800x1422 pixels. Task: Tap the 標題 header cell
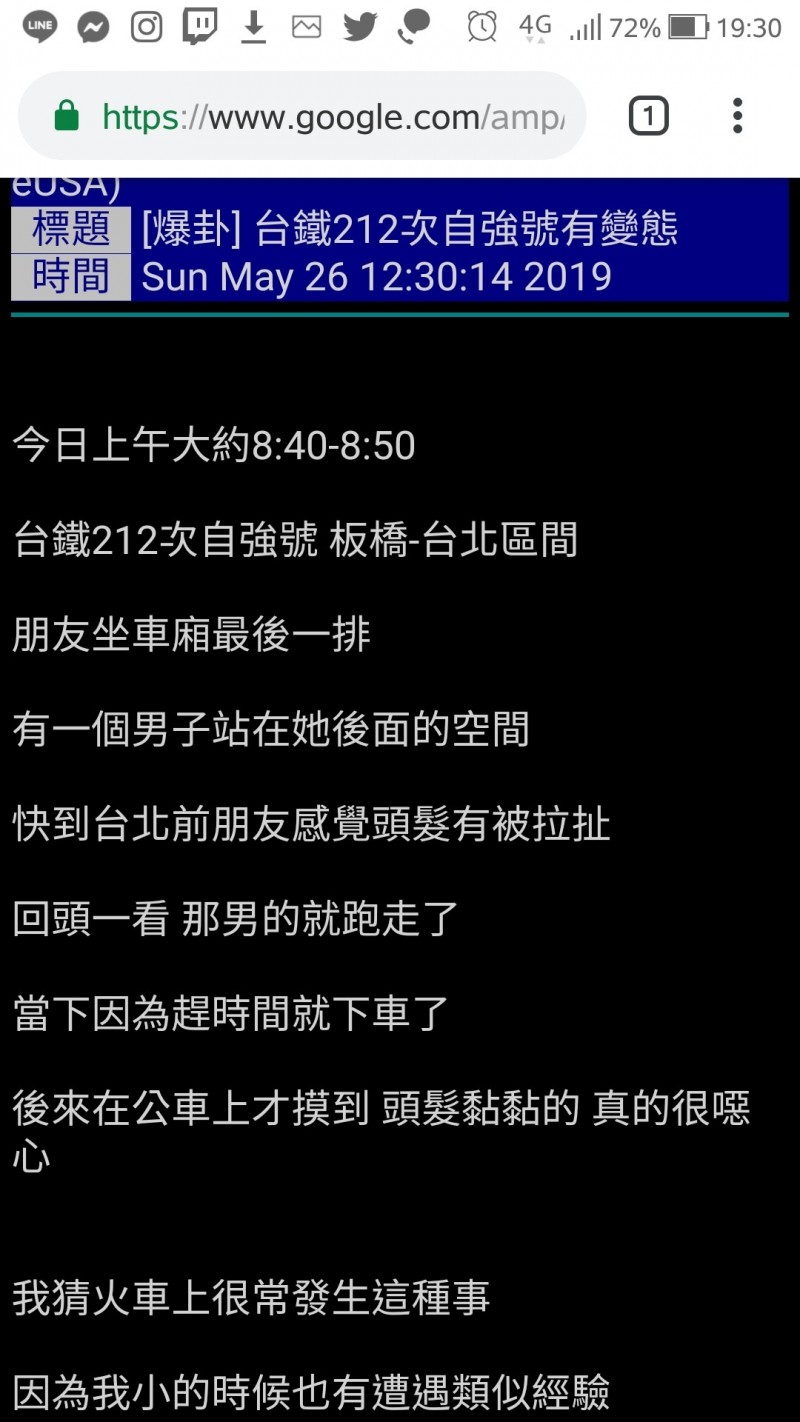[68, 230]
